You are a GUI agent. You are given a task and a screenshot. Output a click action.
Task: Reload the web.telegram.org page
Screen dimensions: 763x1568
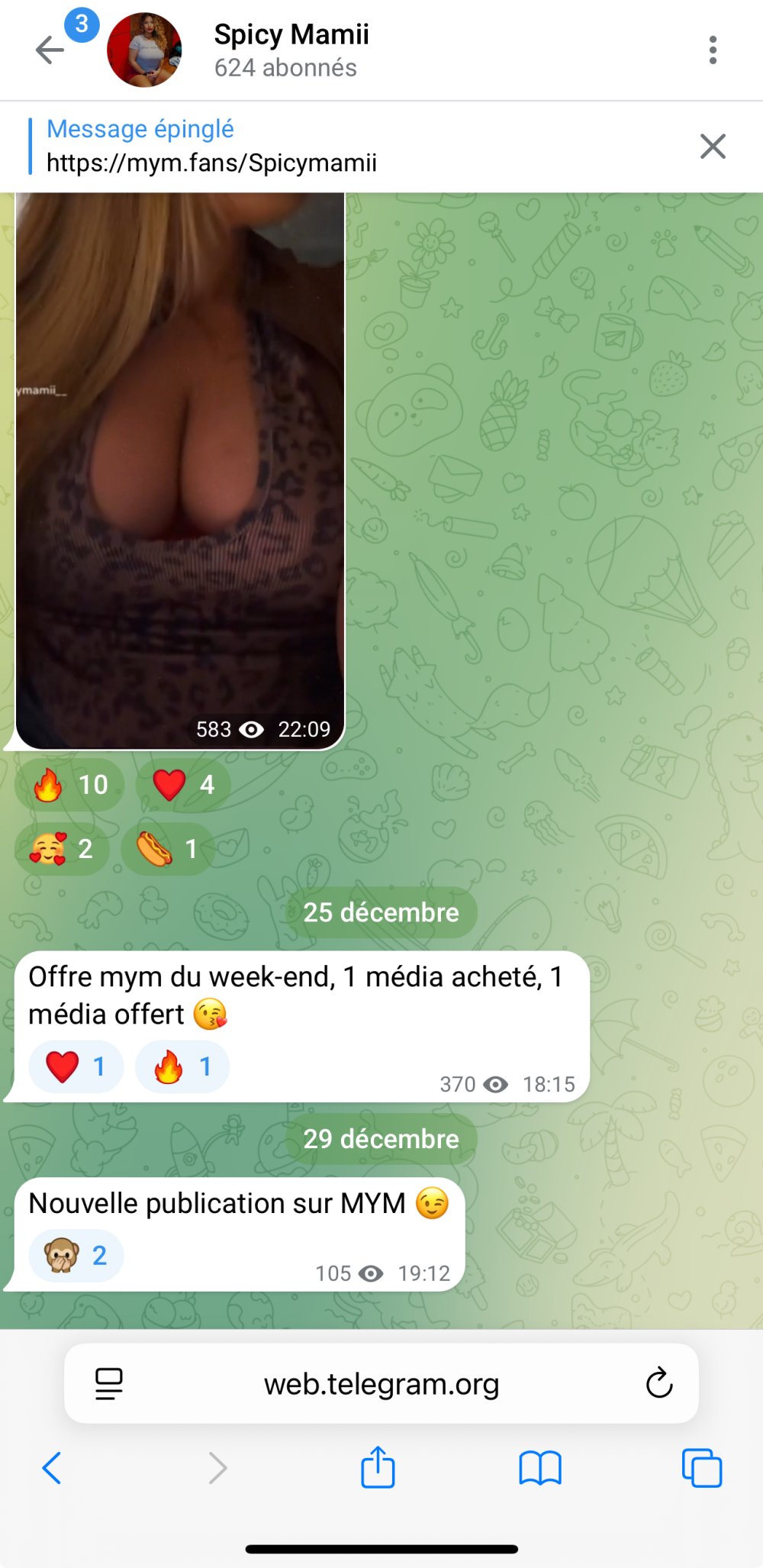point(658,1383)
